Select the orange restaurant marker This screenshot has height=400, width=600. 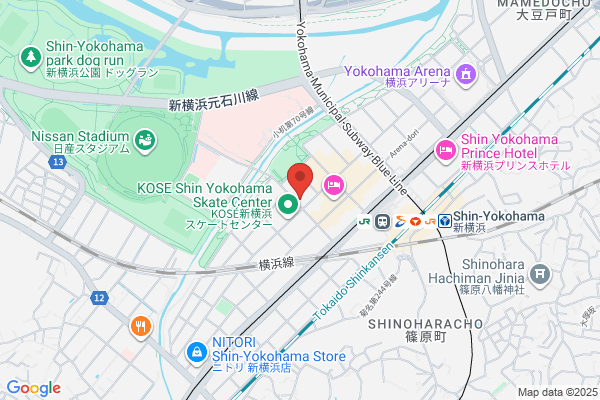pos(141,327)
